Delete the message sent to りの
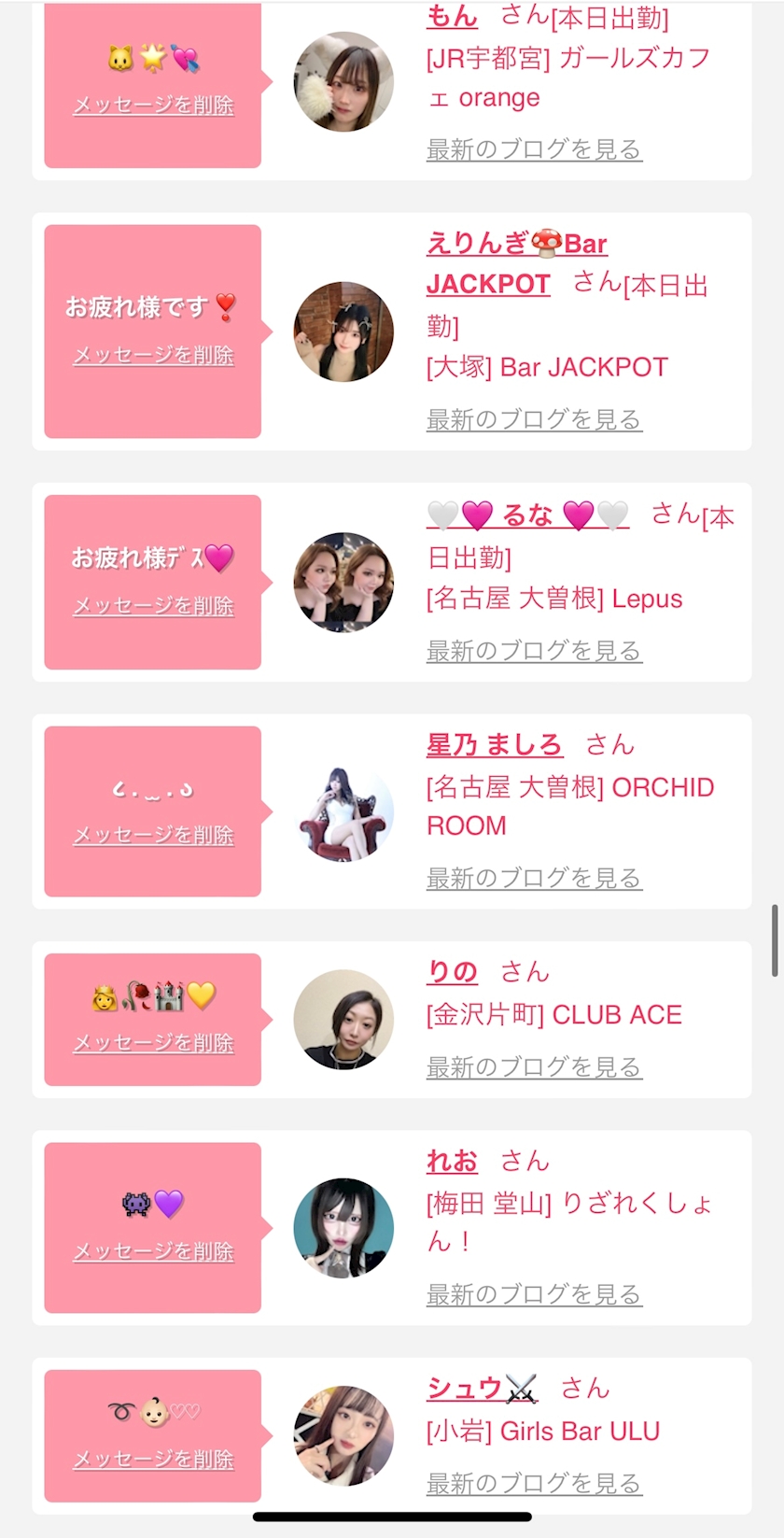The height and width of the screenshot is (1538, 784). pyautogui.click(x=153, y=1044)
